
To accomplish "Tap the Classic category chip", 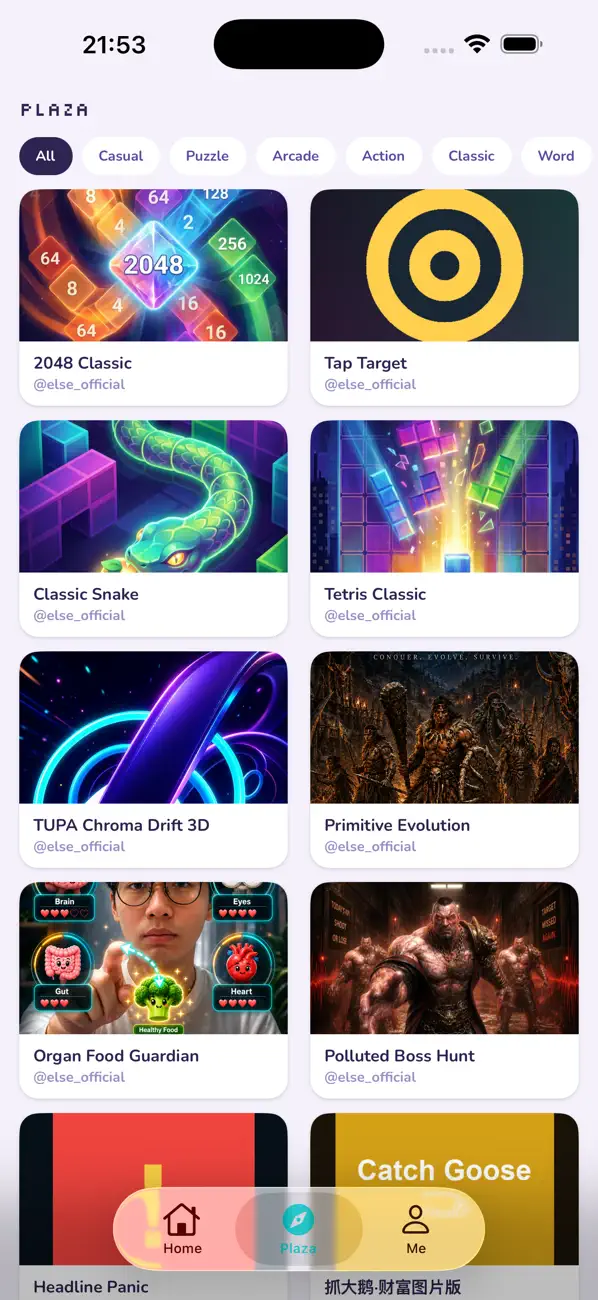I will click(x=471, y=156).
